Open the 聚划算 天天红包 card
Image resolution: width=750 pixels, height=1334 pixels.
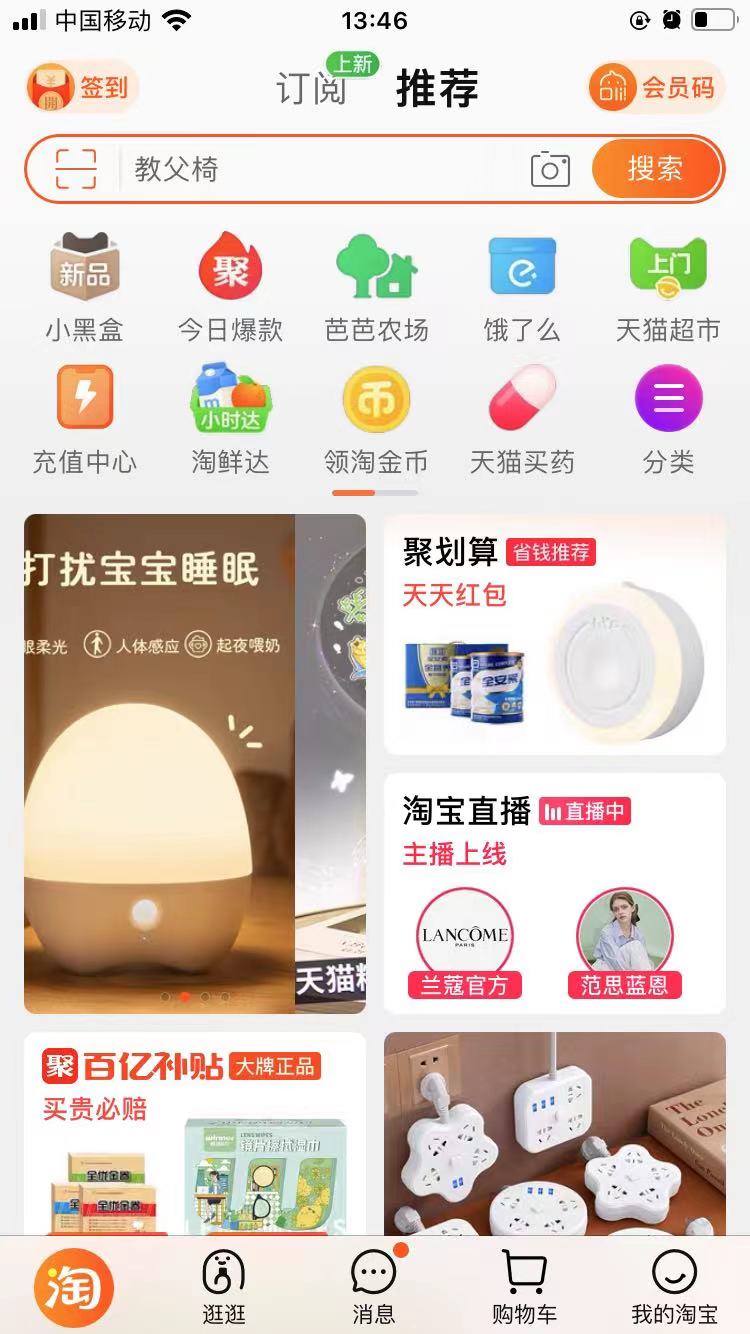tap(555, 635)
